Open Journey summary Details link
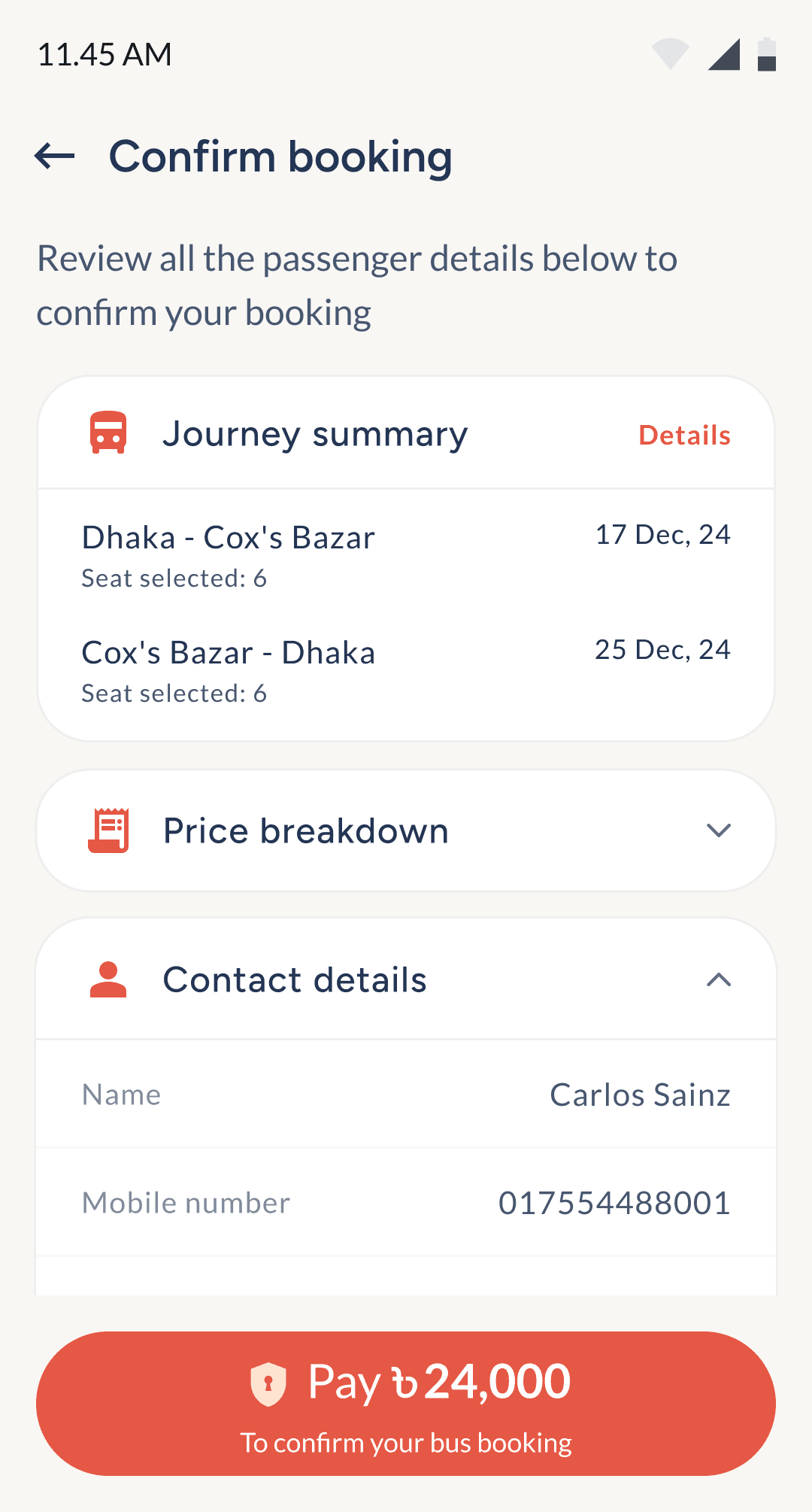 coord(684,435)
